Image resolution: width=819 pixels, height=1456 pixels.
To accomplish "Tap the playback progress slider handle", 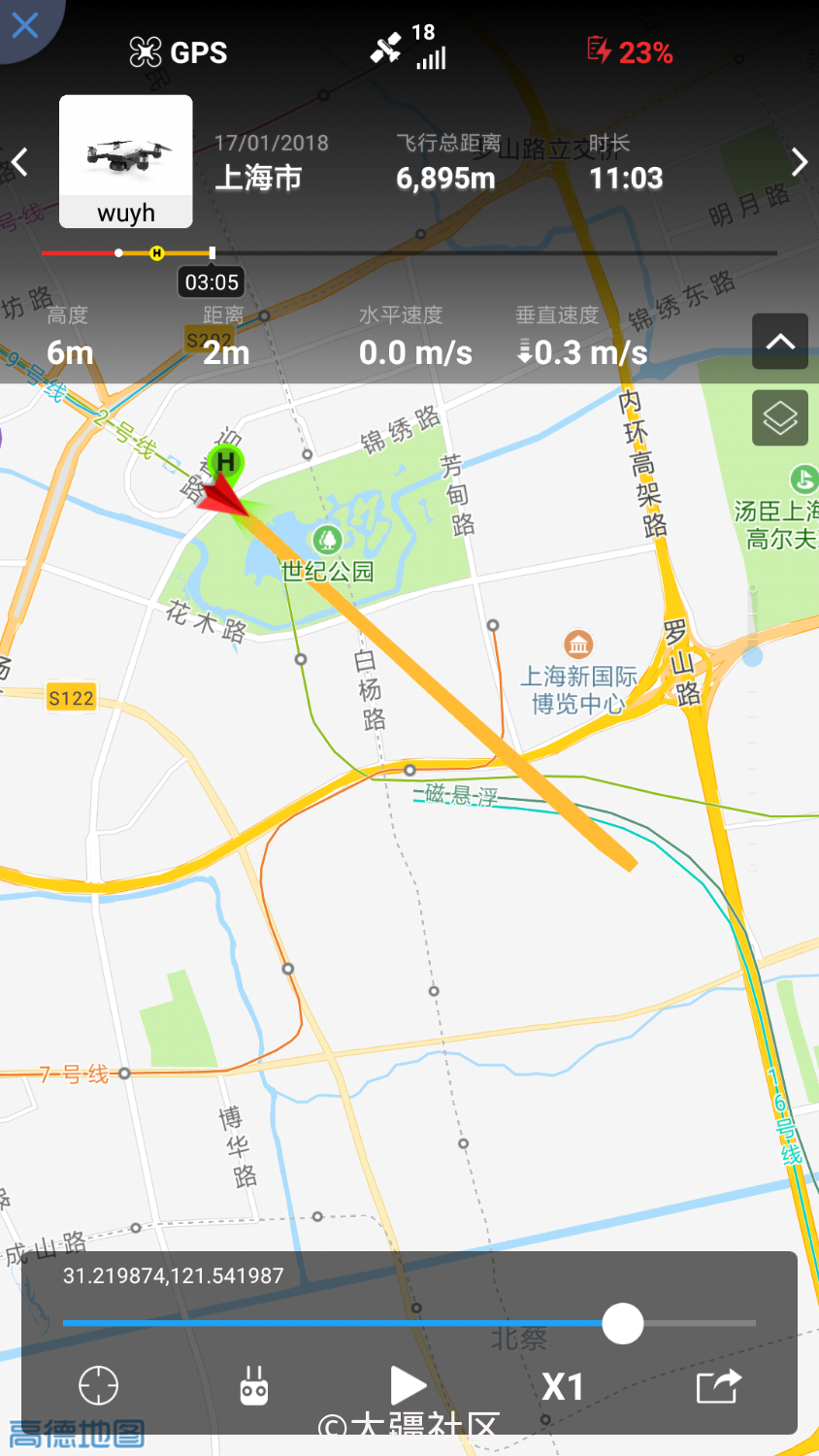I will [622, 1323].
